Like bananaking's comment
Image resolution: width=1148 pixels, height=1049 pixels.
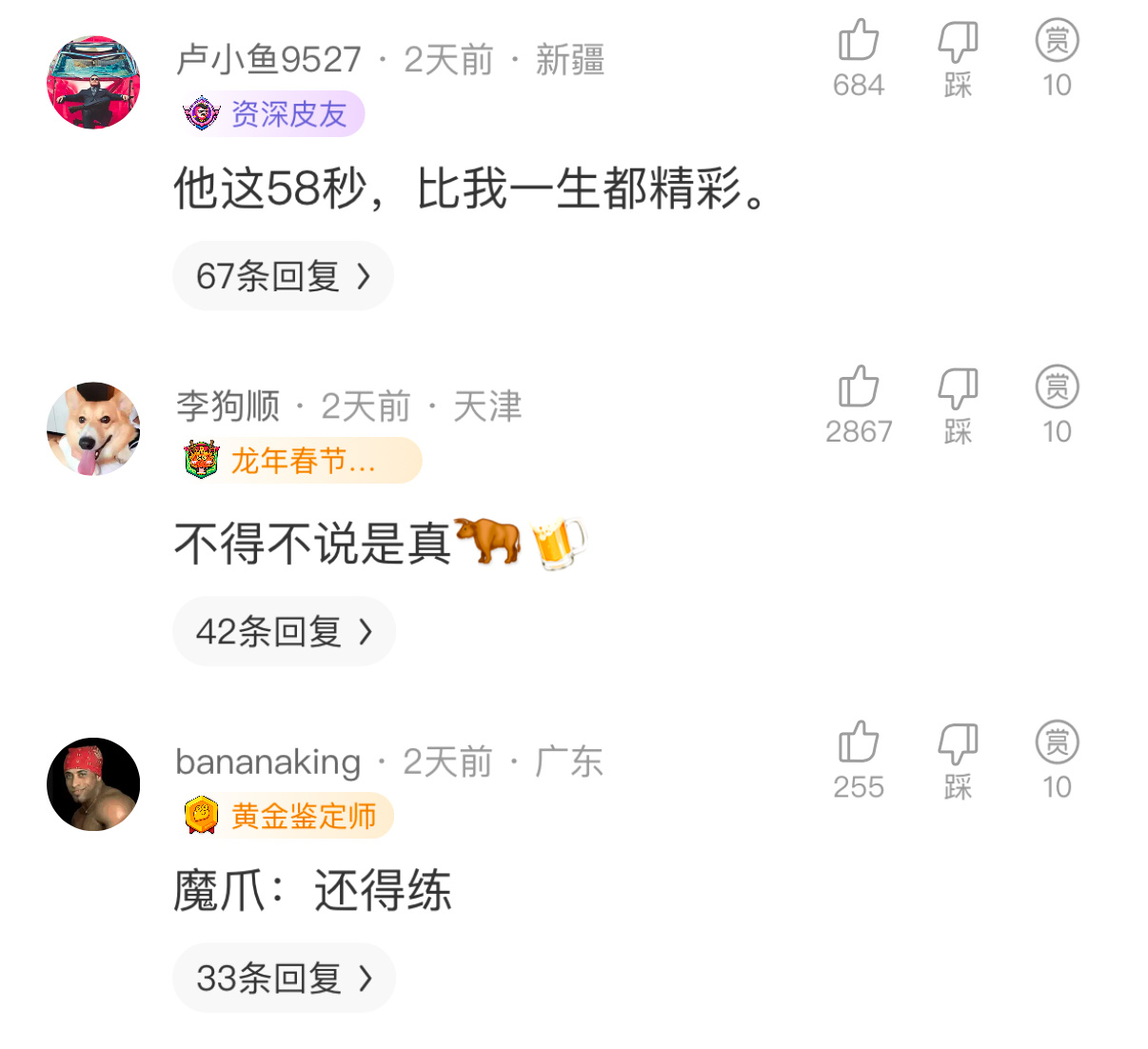859,743
